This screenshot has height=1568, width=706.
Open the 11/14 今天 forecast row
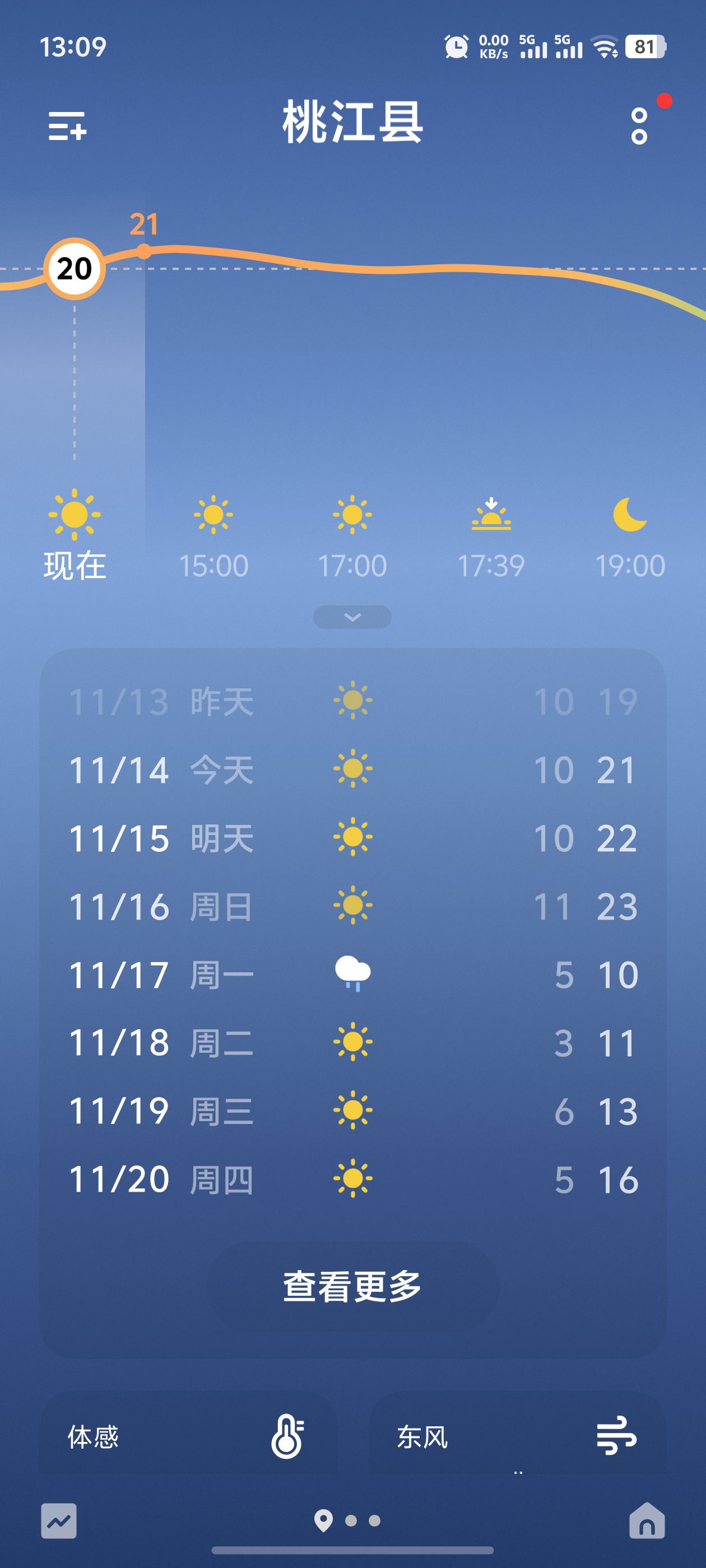point(352,770)
